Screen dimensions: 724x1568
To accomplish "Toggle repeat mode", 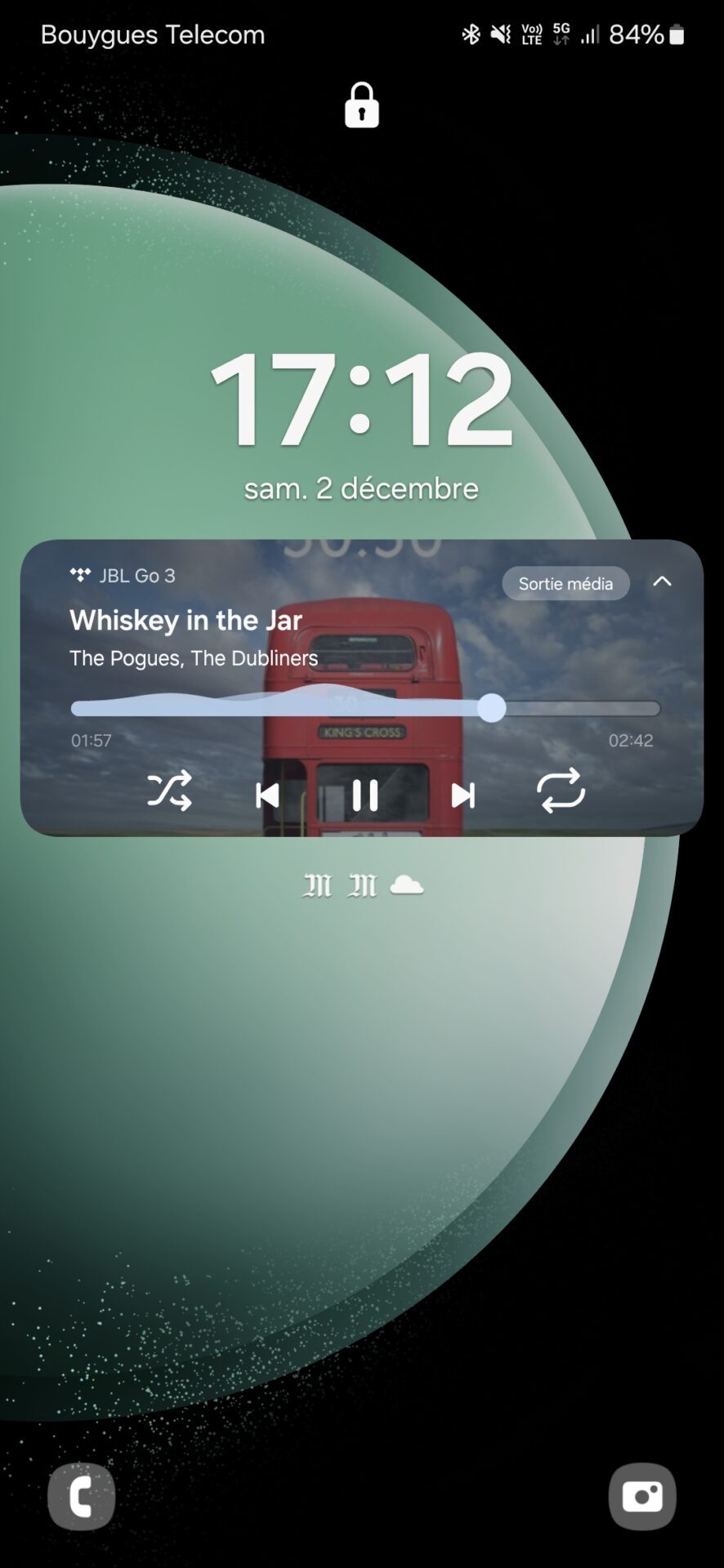I will pos(561,790).
